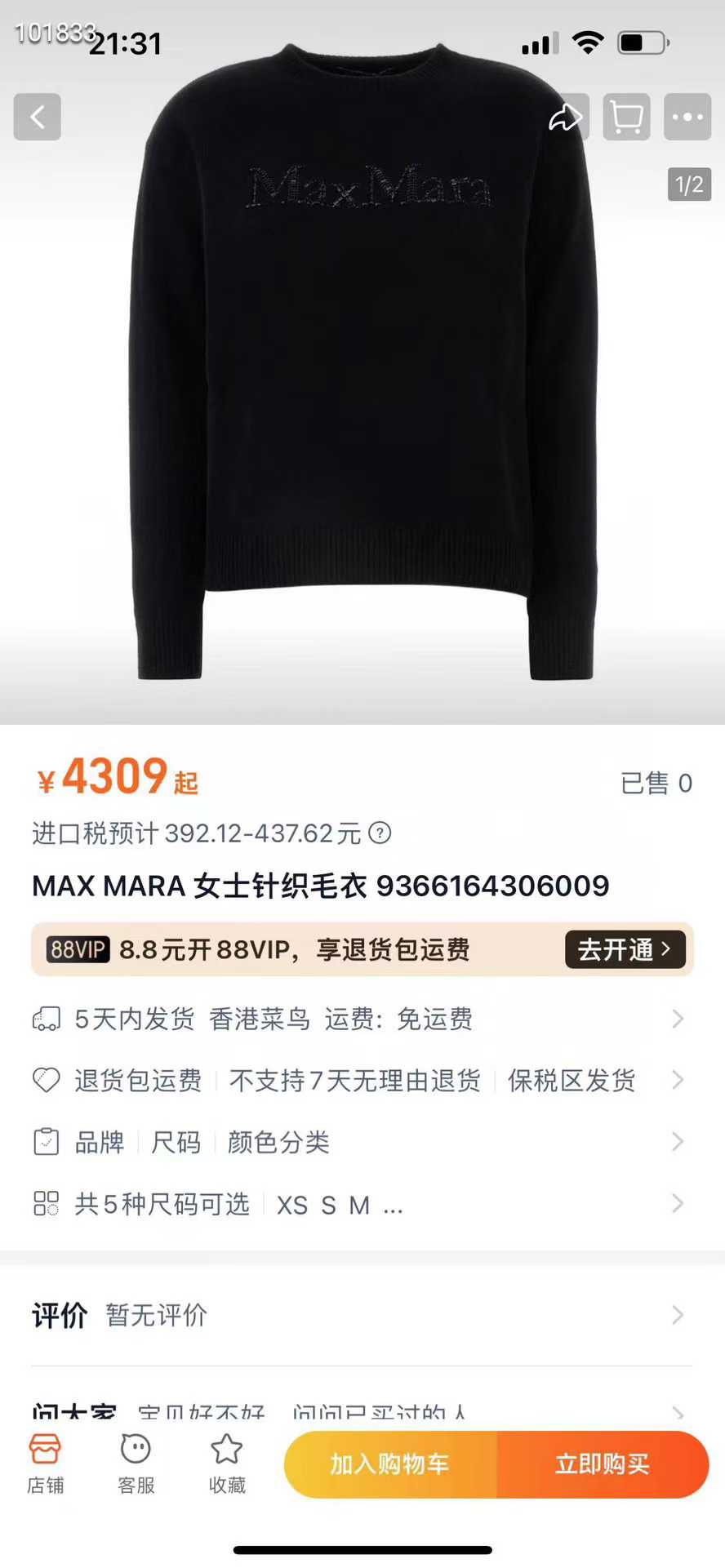This screenshot has width=725, height=1568.
Task: View the return policy row 退货包运费
Action: (359, 1081)
